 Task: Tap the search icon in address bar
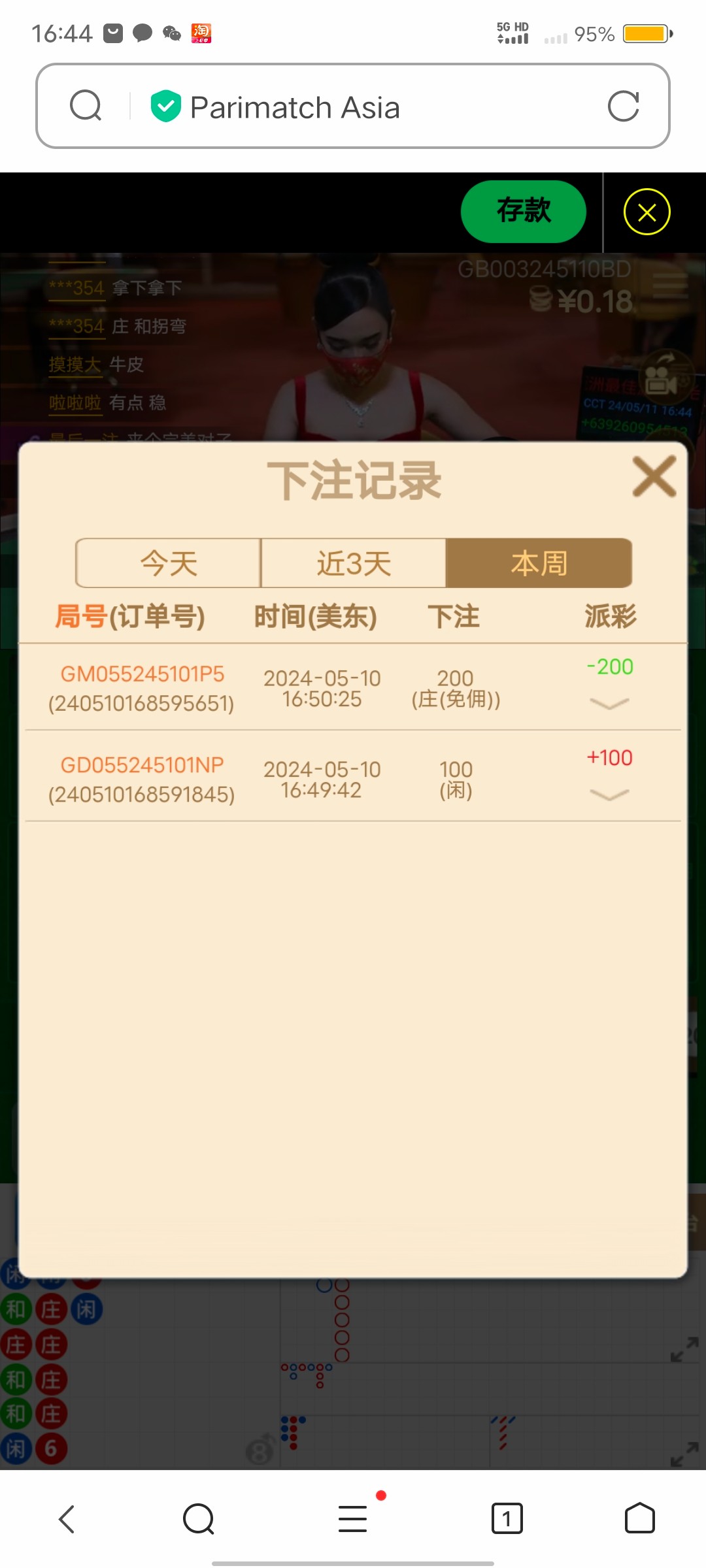(86, 106)
